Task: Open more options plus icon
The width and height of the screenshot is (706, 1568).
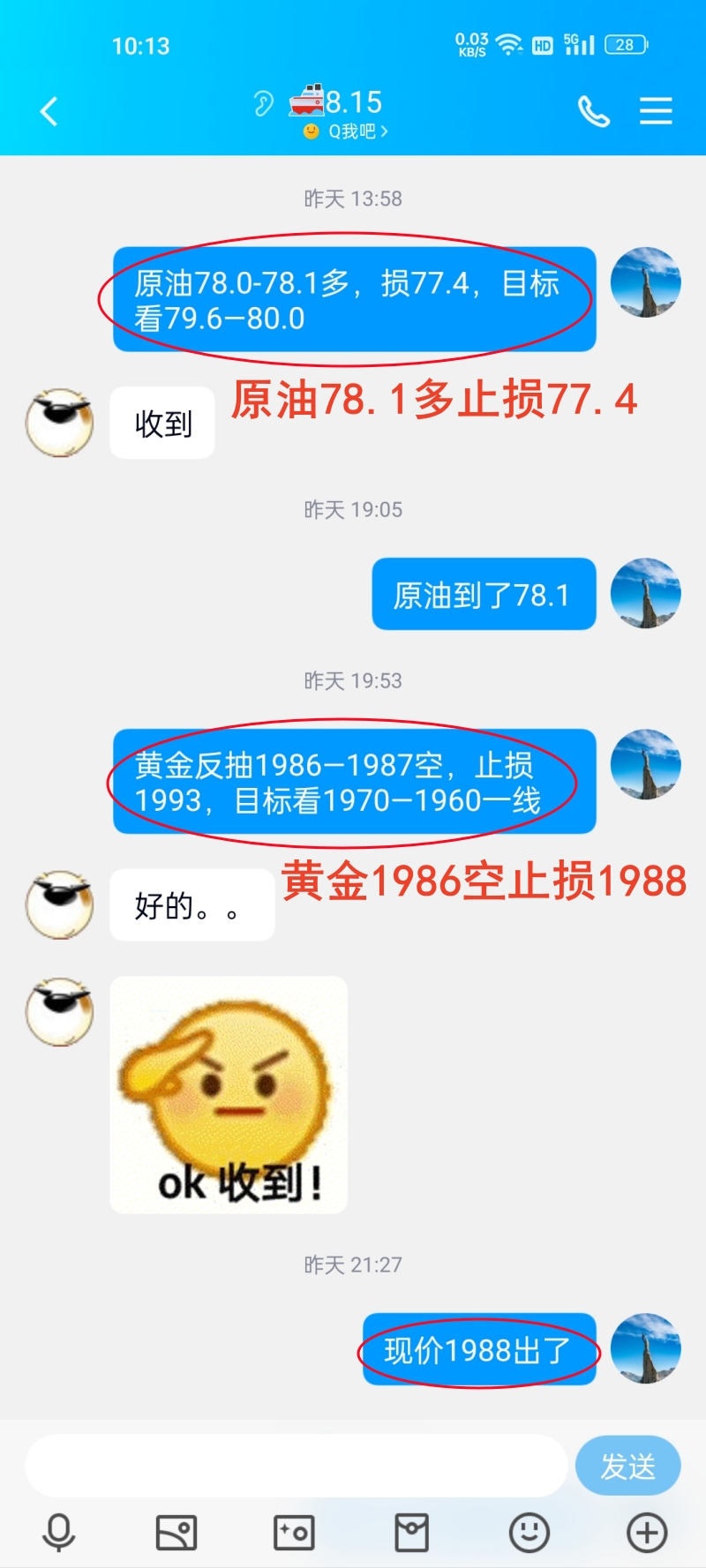Action: click(x=647, y=1533)
